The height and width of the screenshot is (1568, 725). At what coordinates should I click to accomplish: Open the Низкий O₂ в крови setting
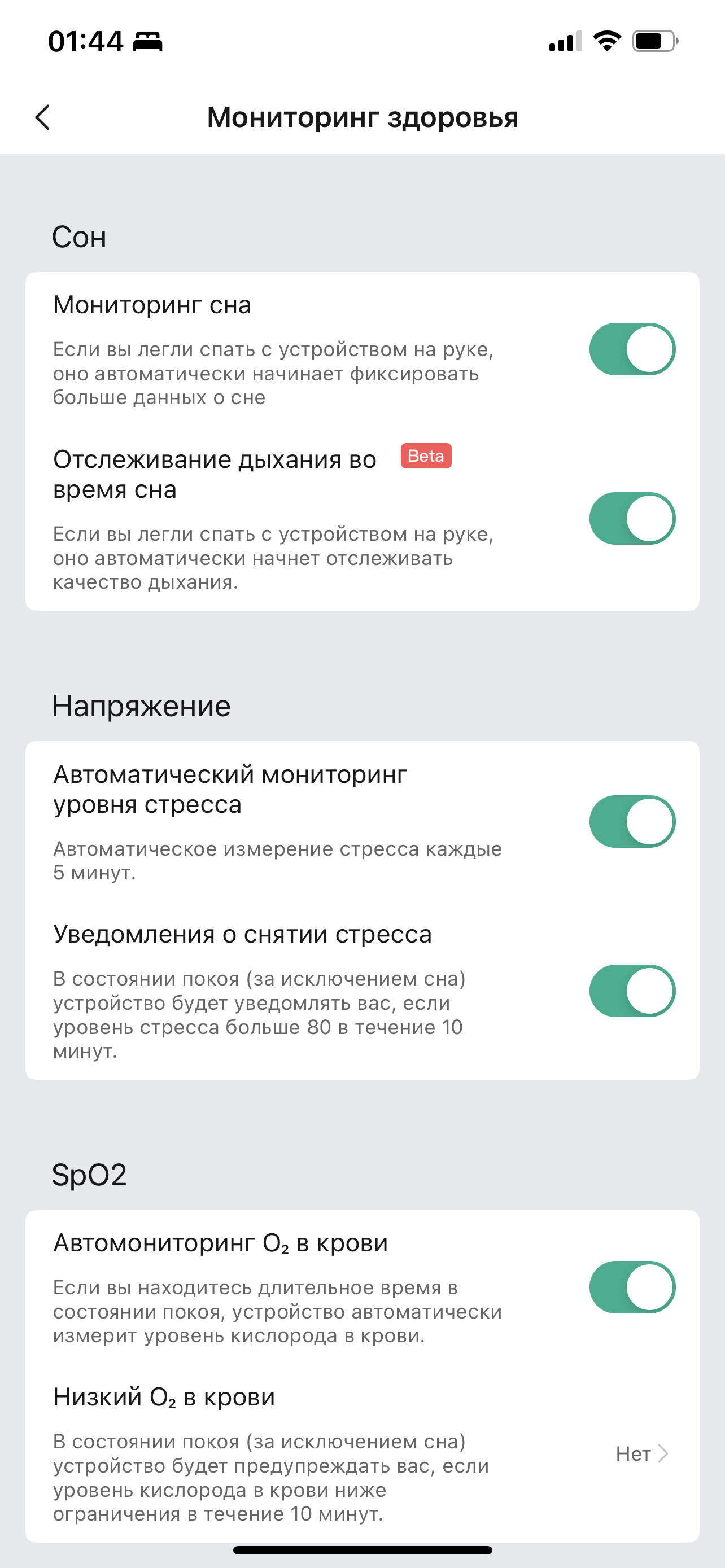640,1454
